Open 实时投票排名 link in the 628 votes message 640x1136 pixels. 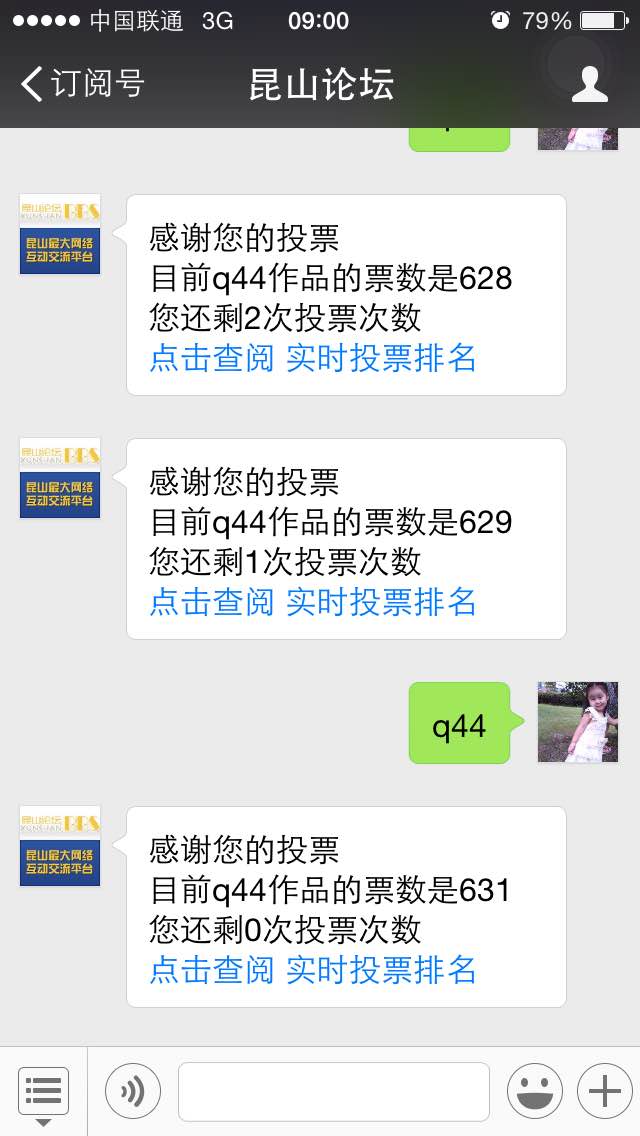click(381, 358)
